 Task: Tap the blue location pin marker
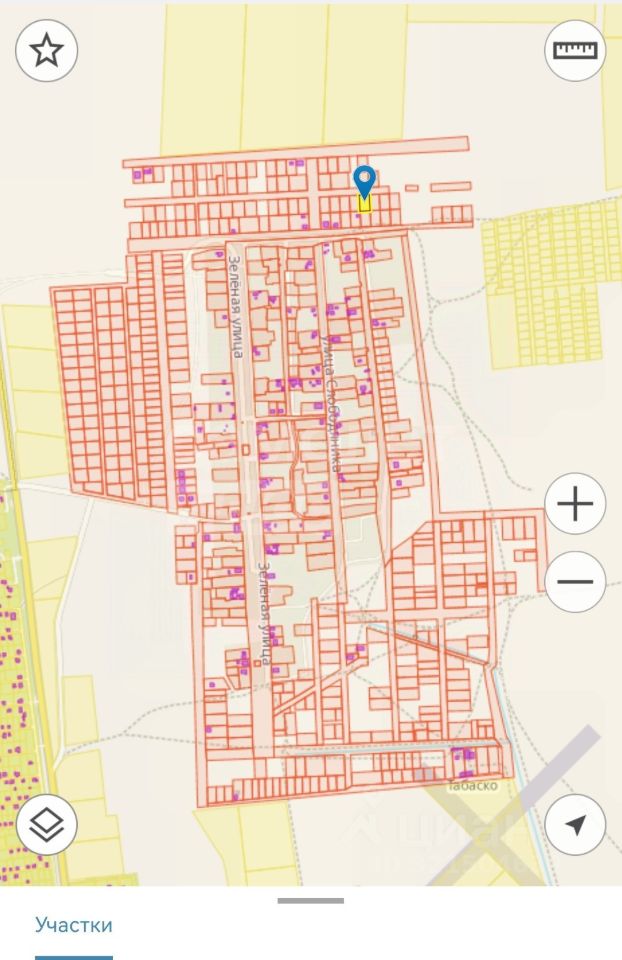tap(365, 182)
